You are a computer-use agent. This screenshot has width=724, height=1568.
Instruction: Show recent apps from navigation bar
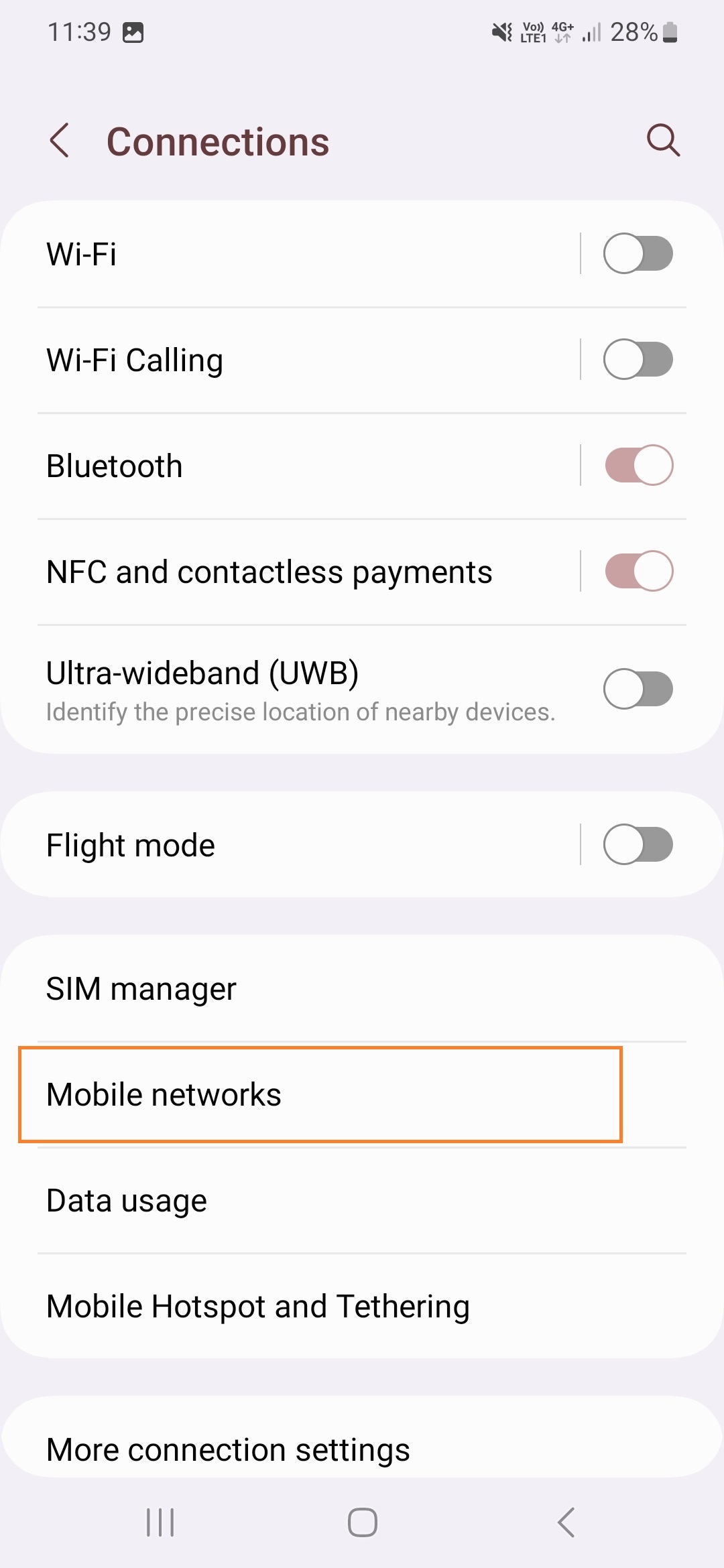click(x=160, y=1522)
